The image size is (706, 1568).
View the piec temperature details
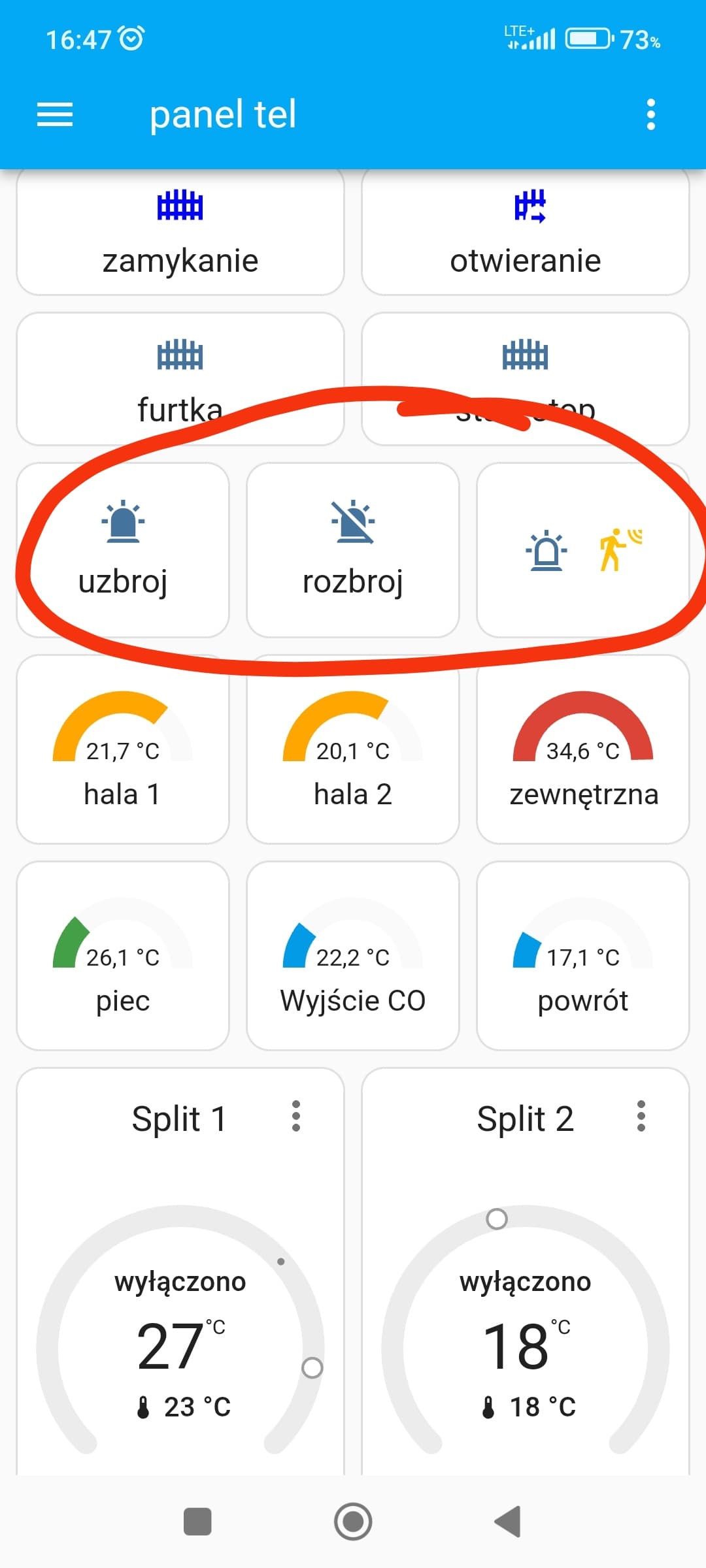[123, 956]
